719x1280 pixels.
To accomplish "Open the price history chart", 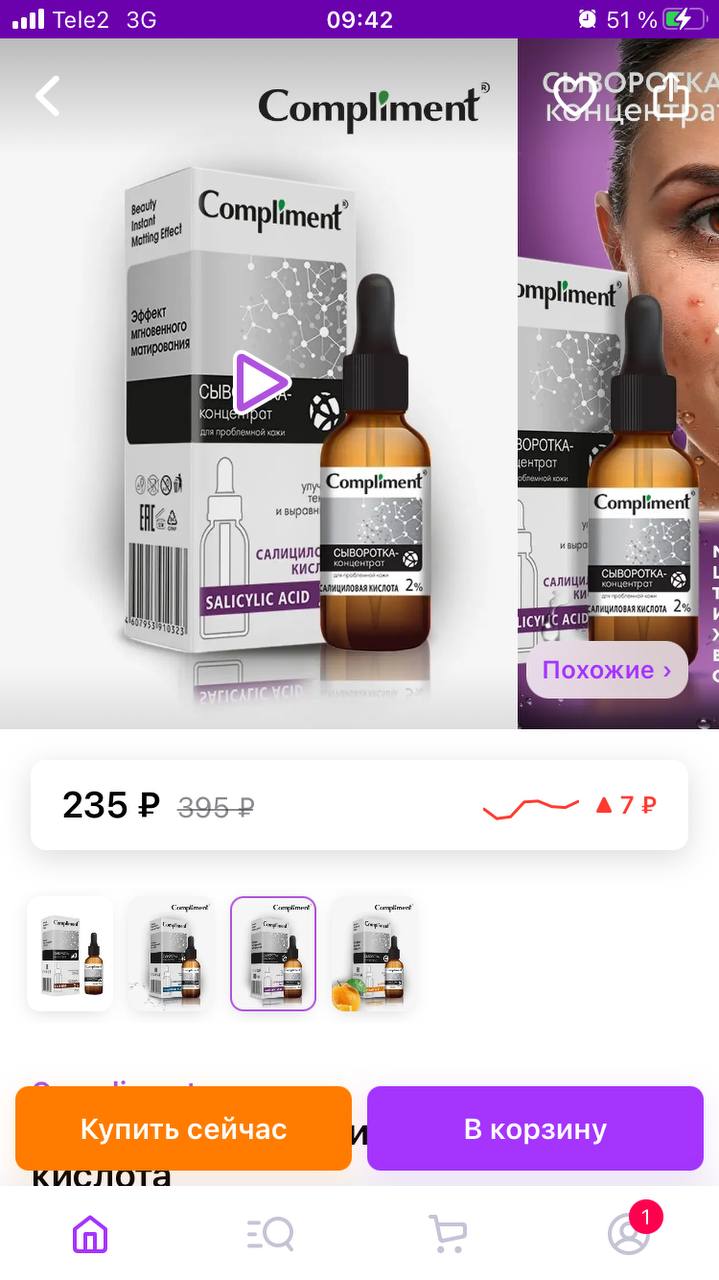I will [568, 805].
